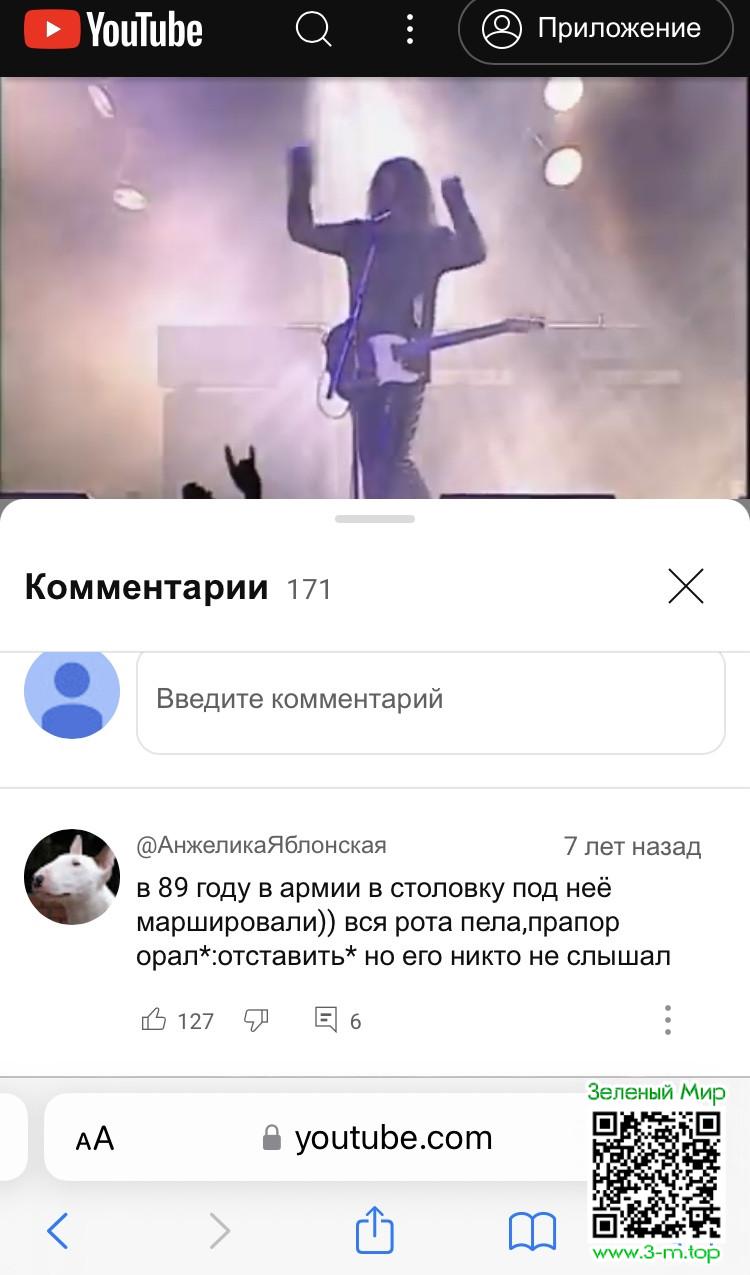The image size is (750, 1275).
Task: Open Safari bookmarks
Action: (x=532, y=1231)
